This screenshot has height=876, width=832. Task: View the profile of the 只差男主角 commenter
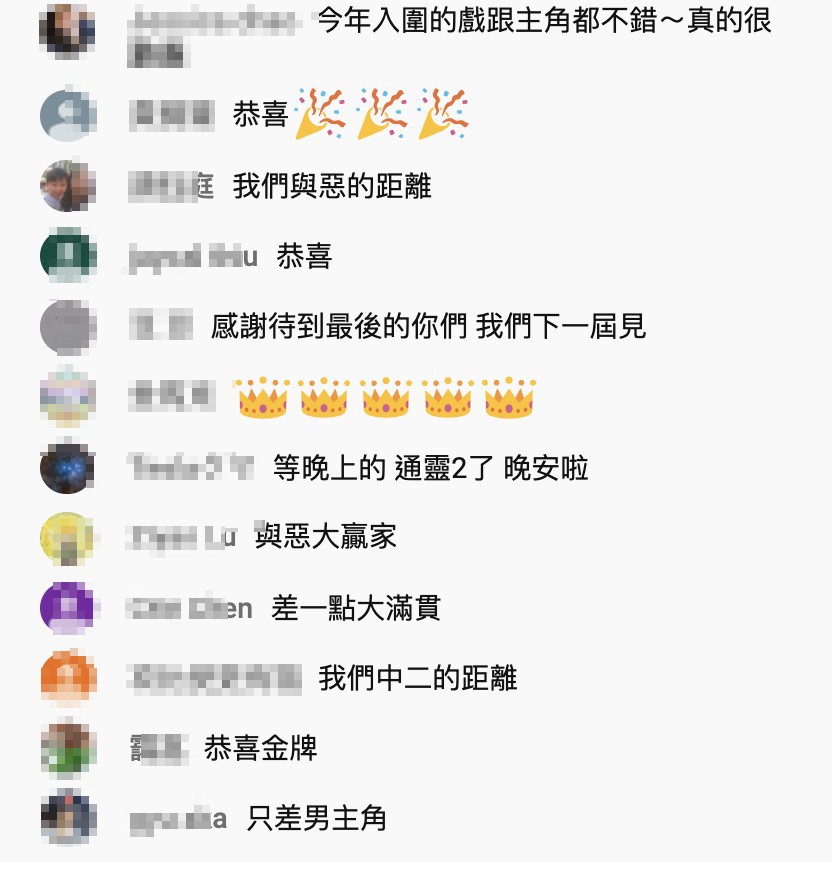tap(68, 819)
